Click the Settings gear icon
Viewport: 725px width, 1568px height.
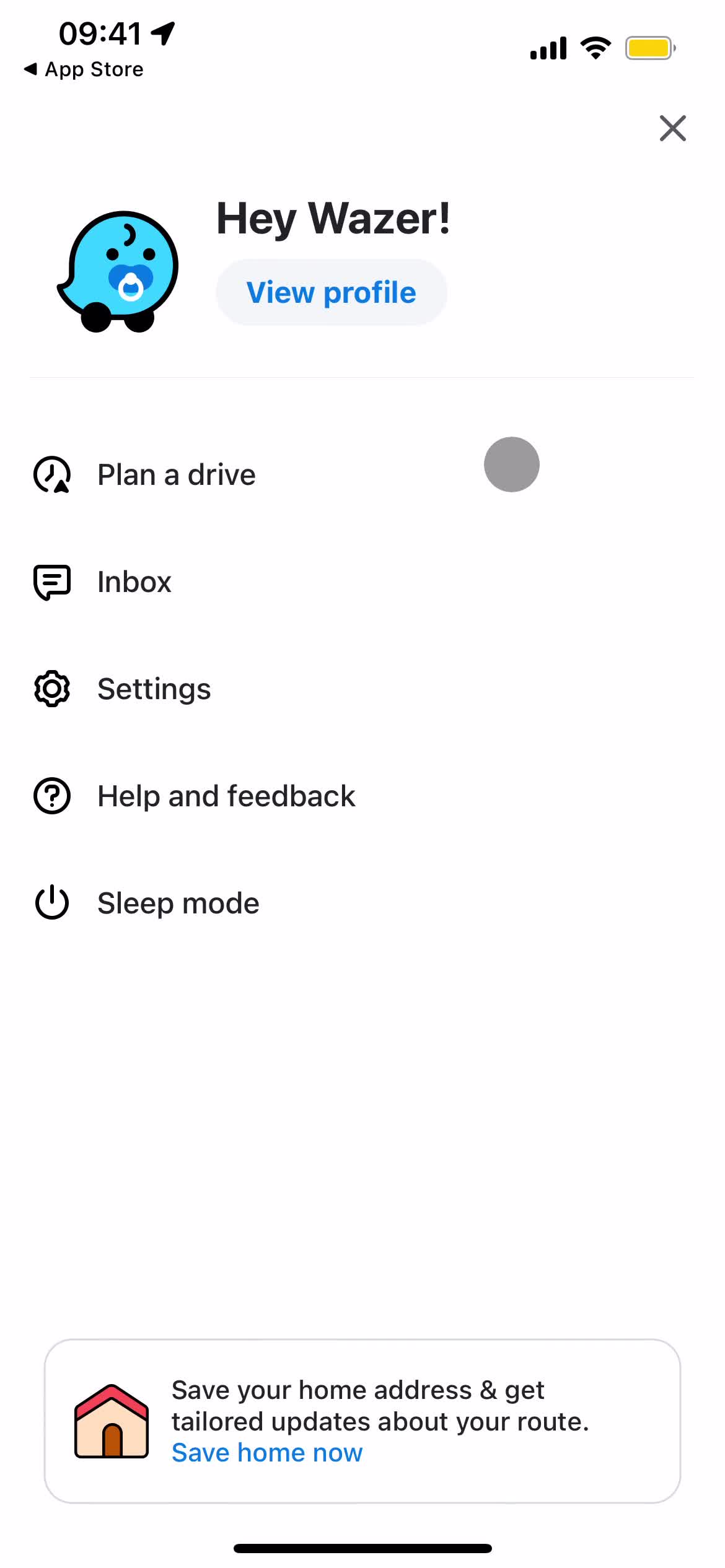[x=52, y=688]
